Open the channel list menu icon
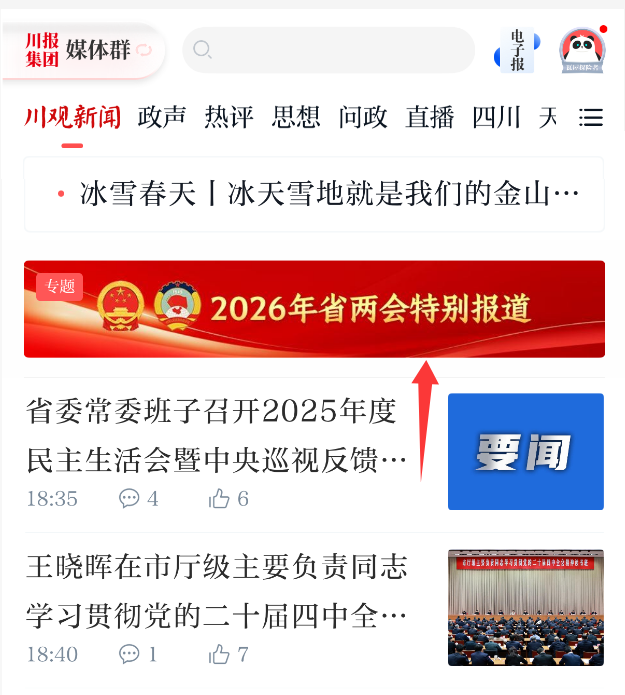The width and height of the screenshot is (625, 695). pyautogui.click(x=591, y=118)
